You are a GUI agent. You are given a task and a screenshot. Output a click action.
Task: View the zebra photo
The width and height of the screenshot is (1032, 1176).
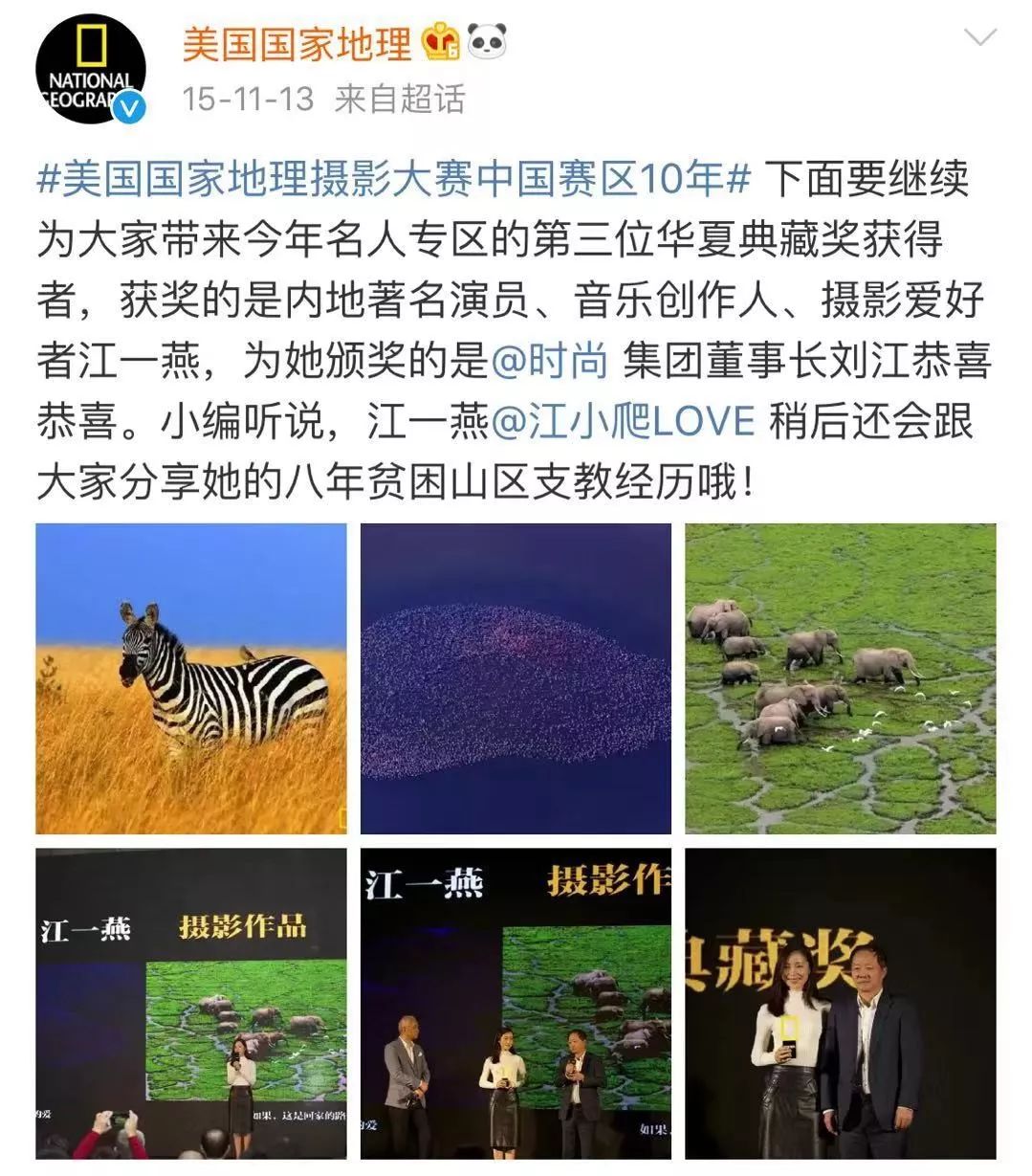191,678
